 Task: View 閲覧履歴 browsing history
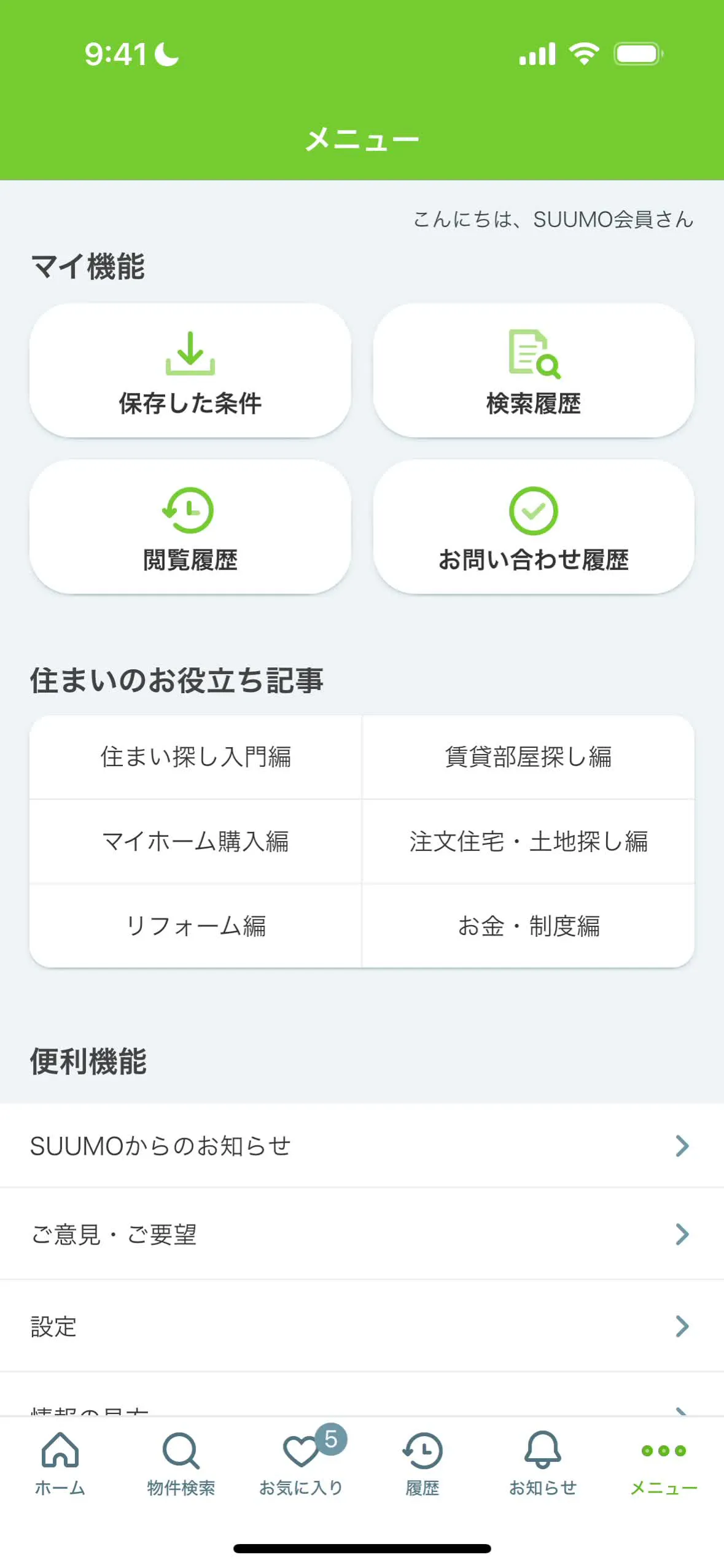pyautogui.click(x=190, y=527)
